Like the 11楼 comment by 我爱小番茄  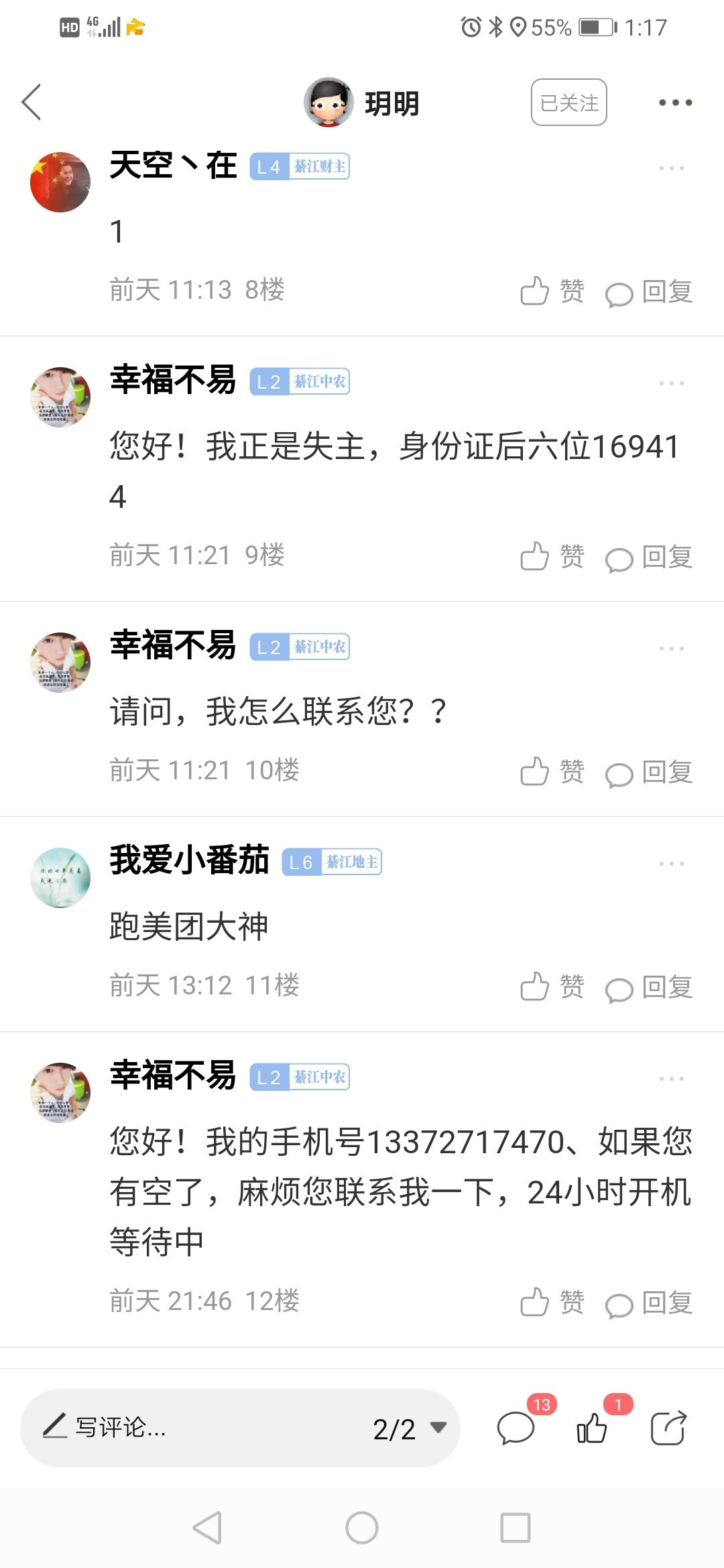[552, 987]
